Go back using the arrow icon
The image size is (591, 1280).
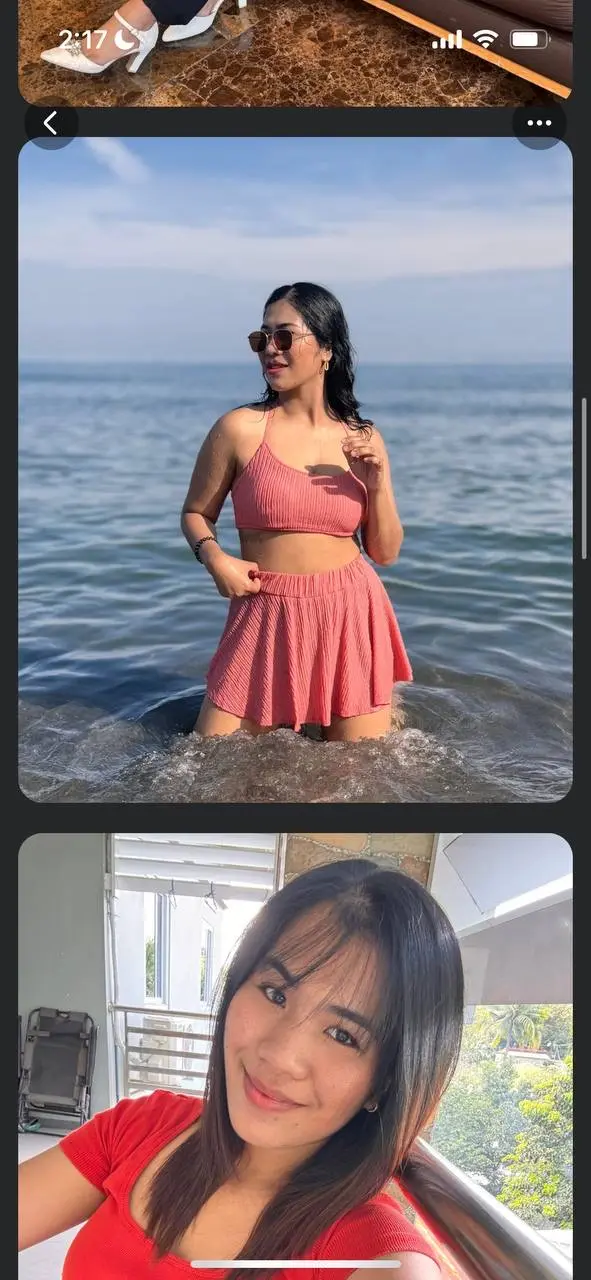pyautogui.click(x=50, y=123)
